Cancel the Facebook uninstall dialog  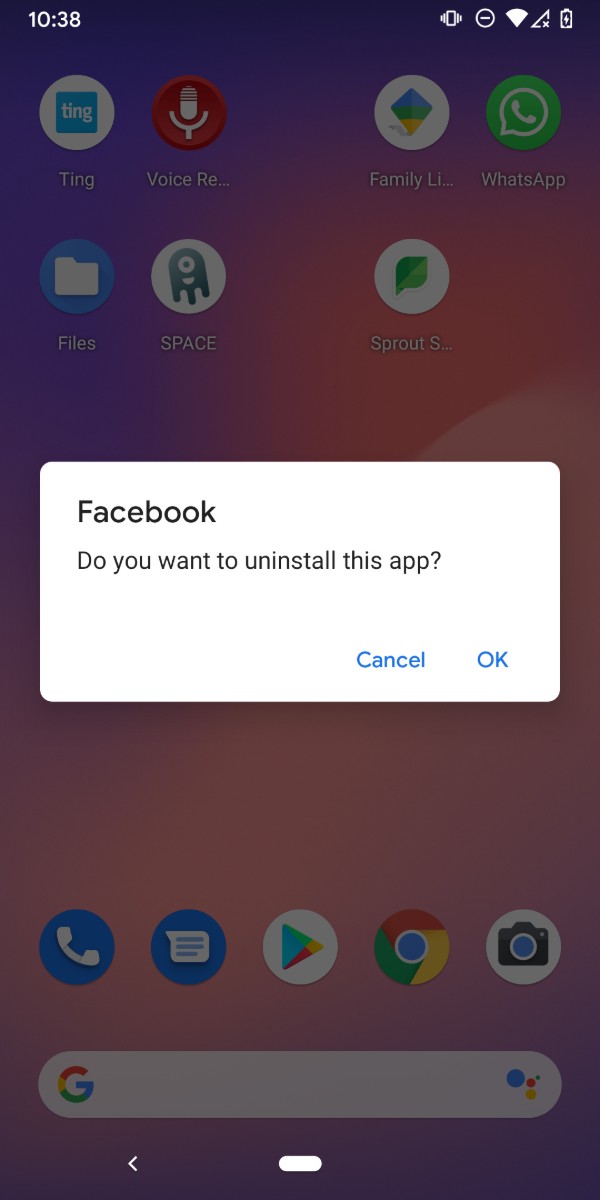tap(390, 660)
